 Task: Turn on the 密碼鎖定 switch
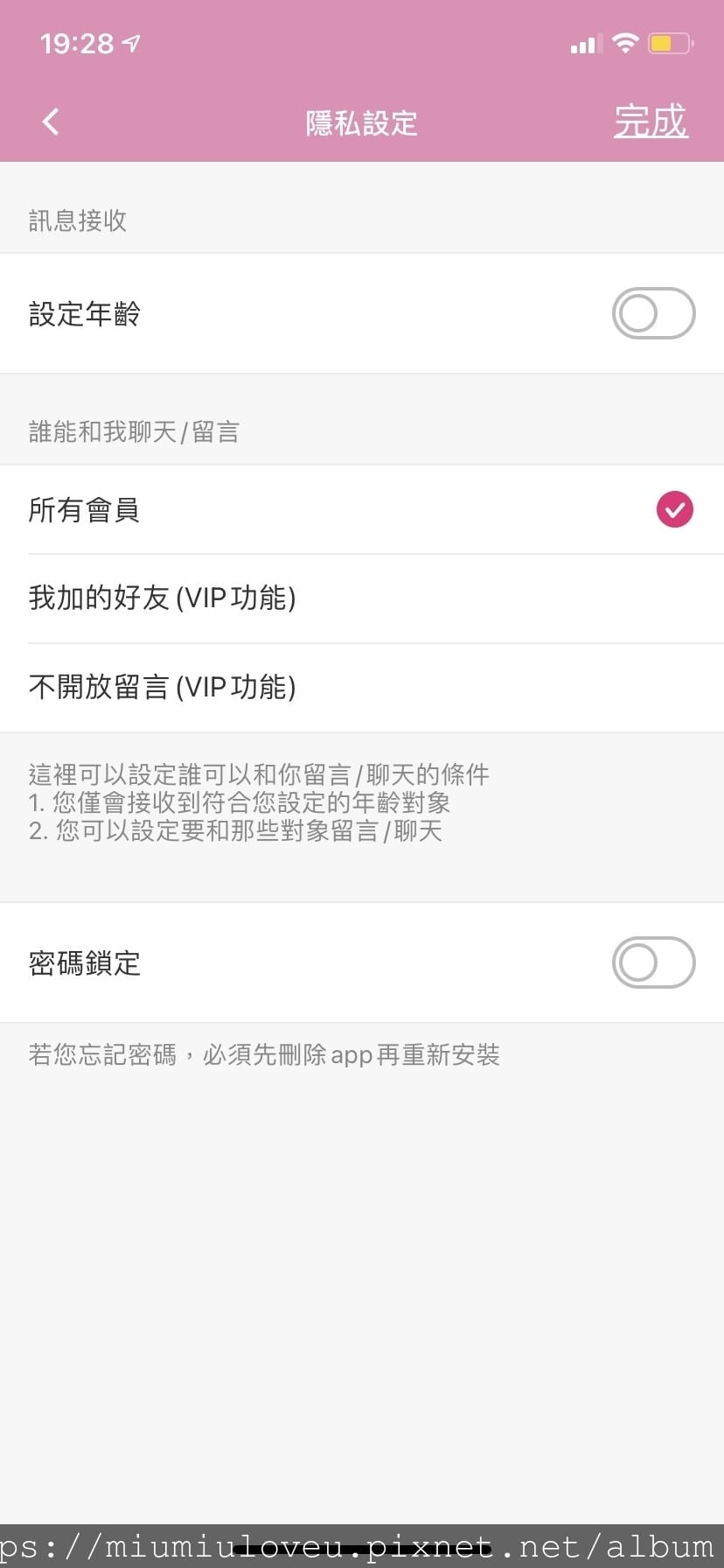click(x=653, y=962)
